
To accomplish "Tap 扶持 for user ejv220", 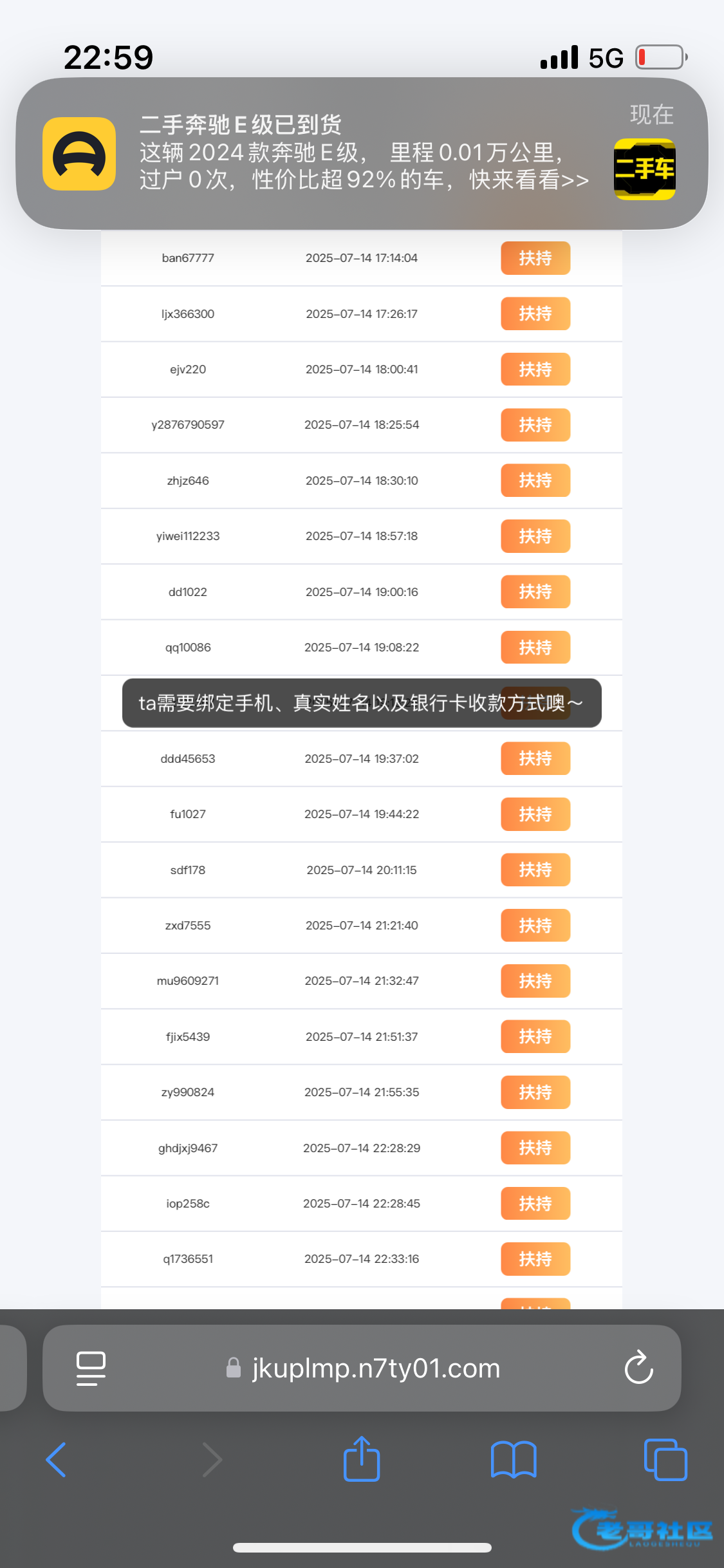I will pos(535,369).
